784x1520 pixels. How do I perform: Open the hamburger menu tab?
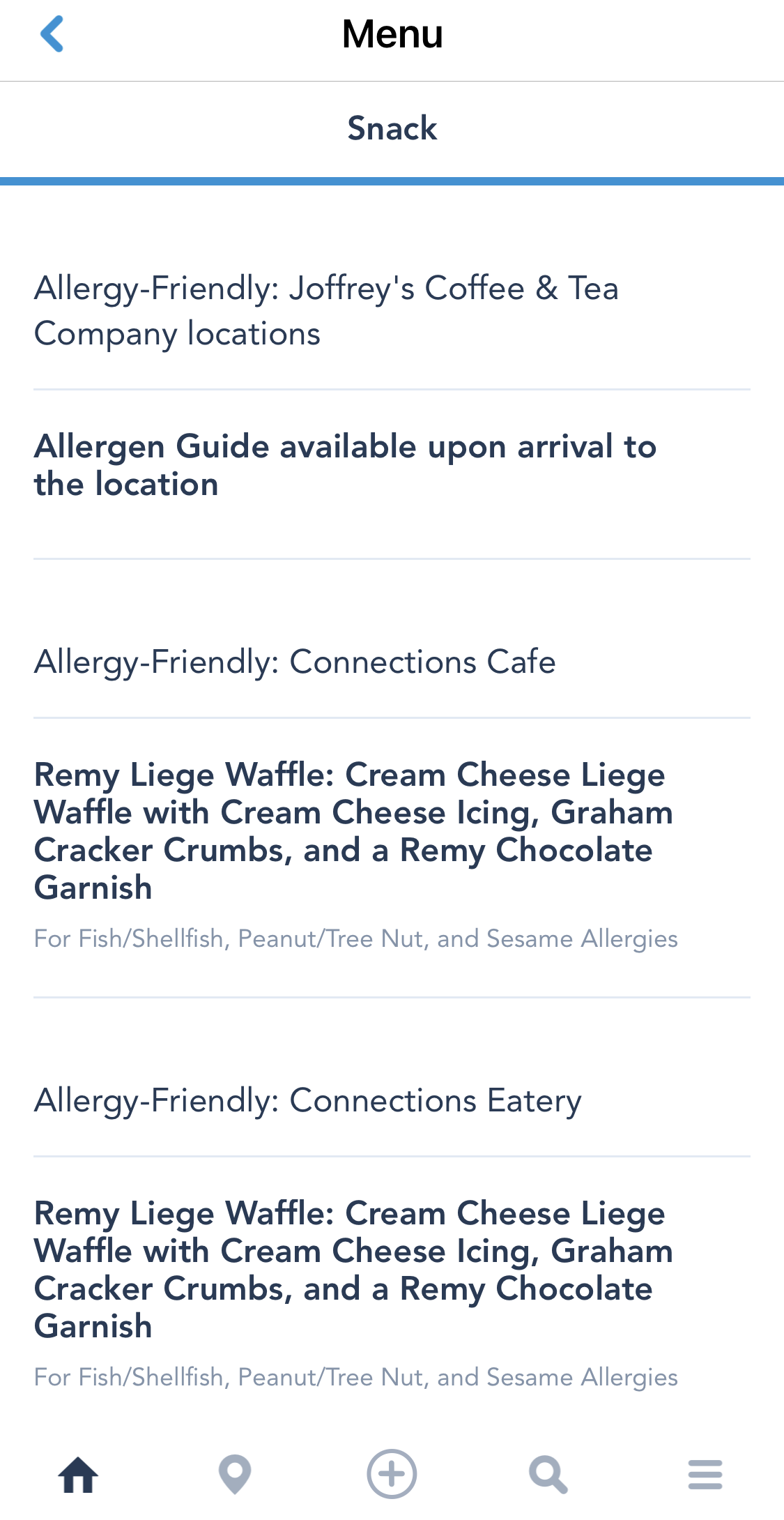click(x=705, y=1475)
